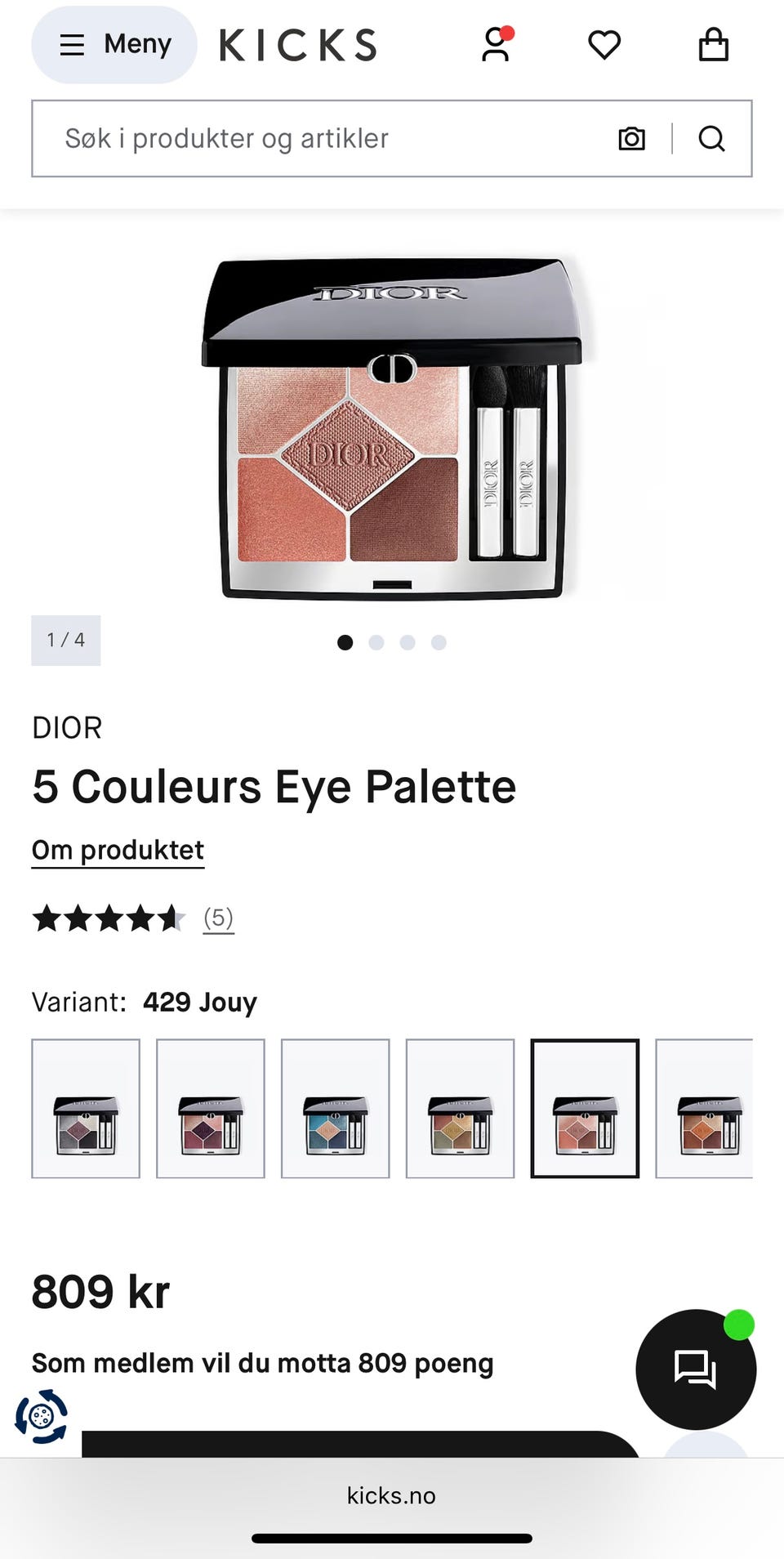Switch to the blue eyeshadow palette variant
Viewport: 784px width, 1559px height.
(335, 1108)
